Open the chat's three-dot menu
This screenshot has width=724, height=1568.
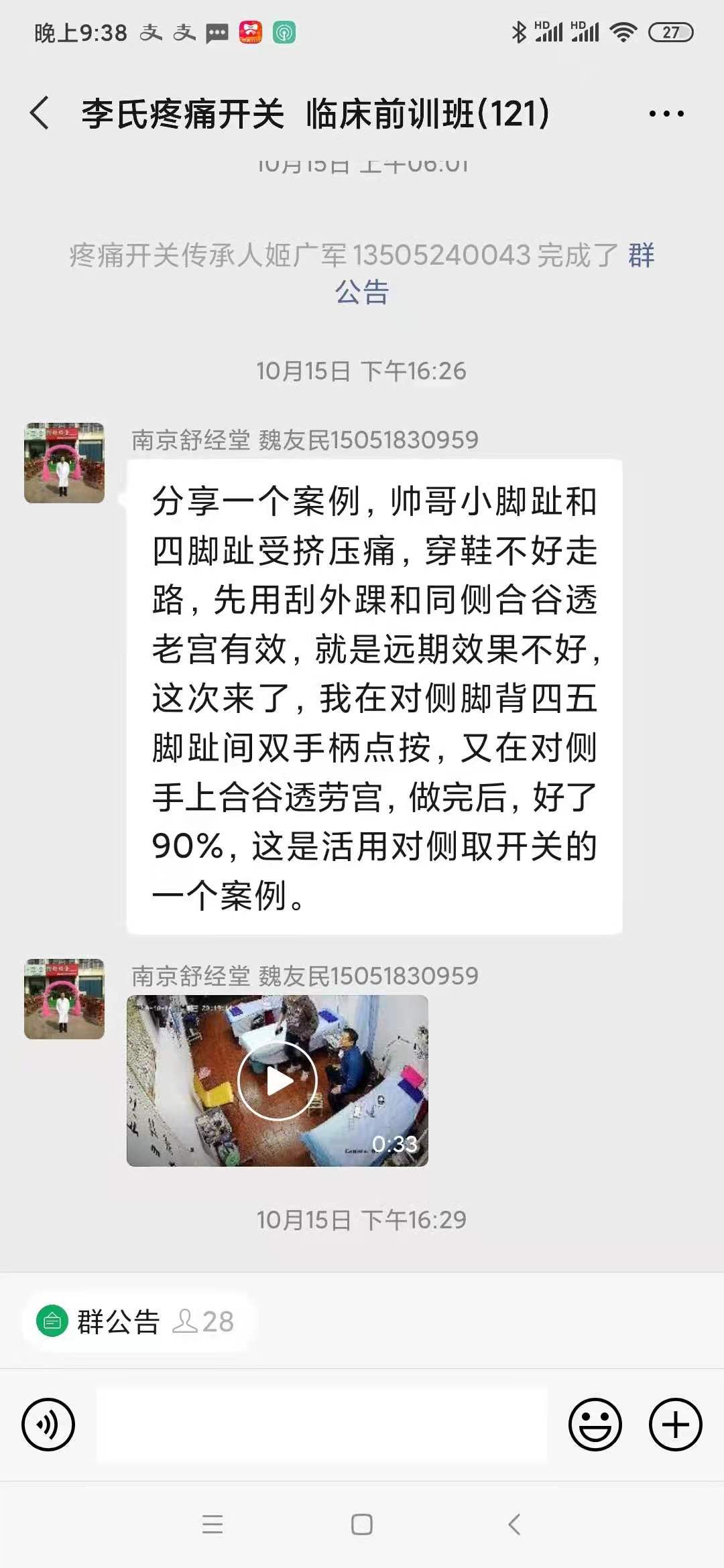[x=666, y=114]
